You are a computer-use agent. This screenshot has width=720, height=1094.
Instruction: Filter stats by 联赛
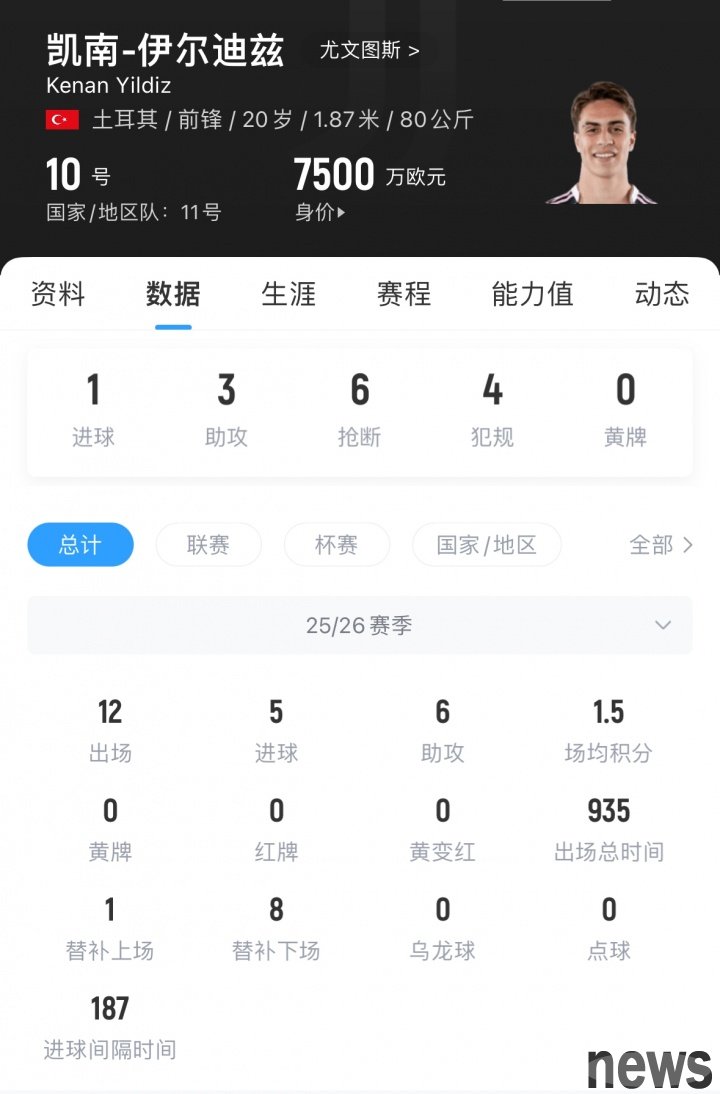(208, 545)
